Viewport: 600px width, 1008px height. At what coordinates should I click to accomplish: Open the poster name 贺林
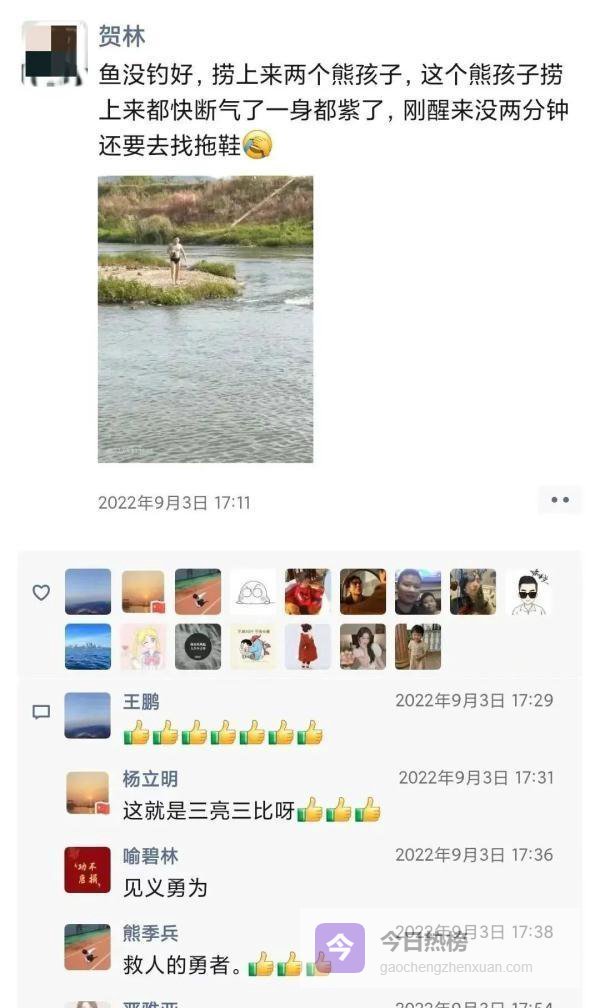[x=122, y=37]
